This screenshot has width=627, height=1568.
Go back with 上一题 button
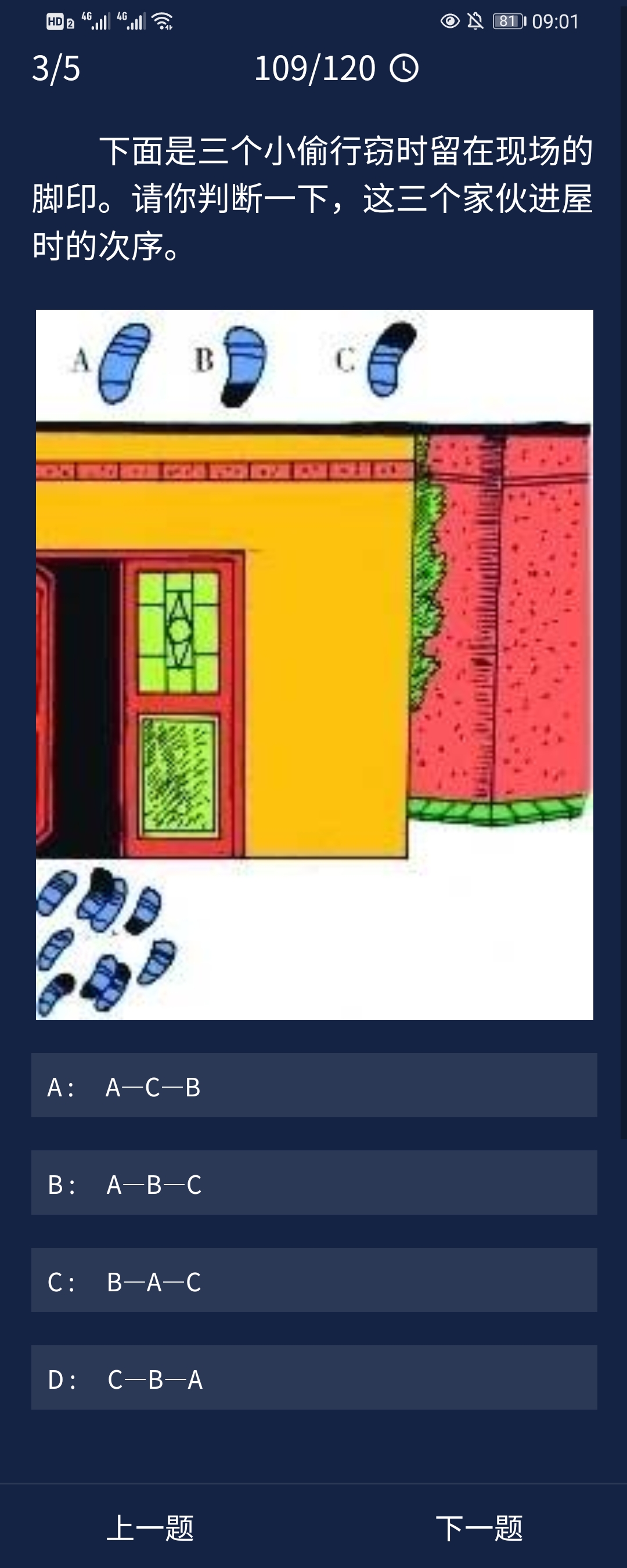[150, 1528]
